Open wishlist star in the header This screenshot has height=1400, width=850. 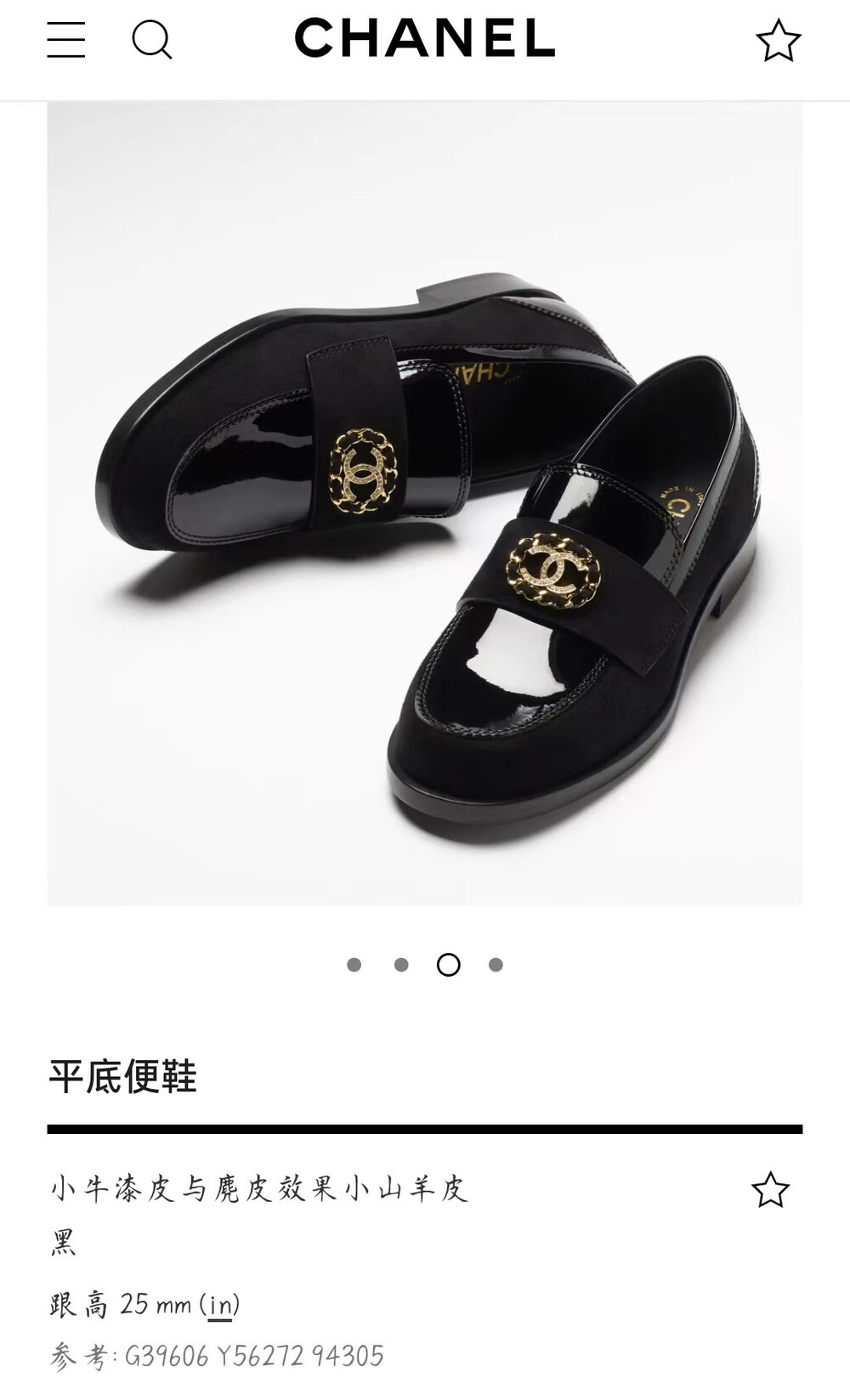[x=778, y=40]
